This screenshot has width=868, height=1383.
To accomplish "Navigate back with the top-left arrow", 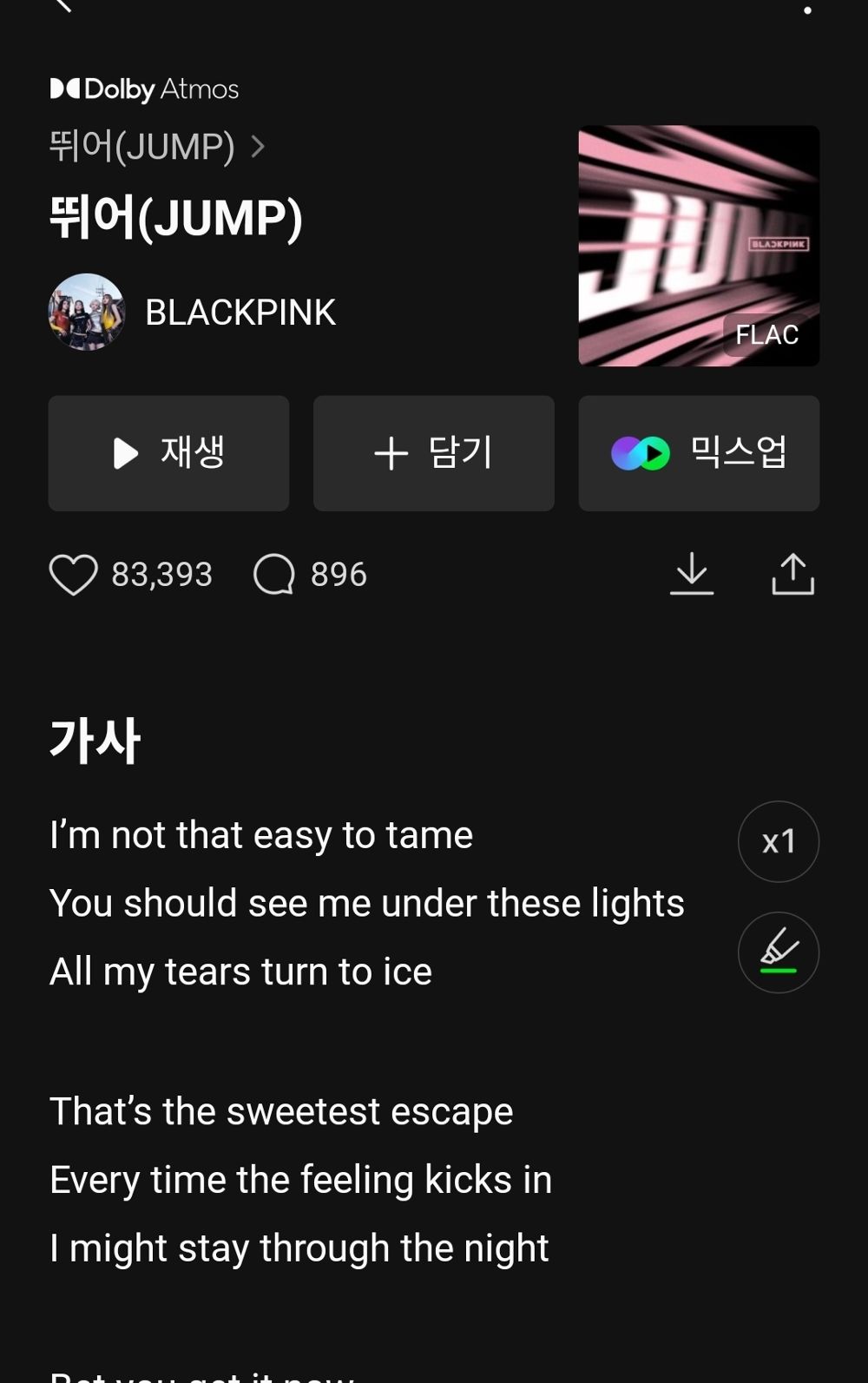I will pyautogui.click(x=62, y=9).
